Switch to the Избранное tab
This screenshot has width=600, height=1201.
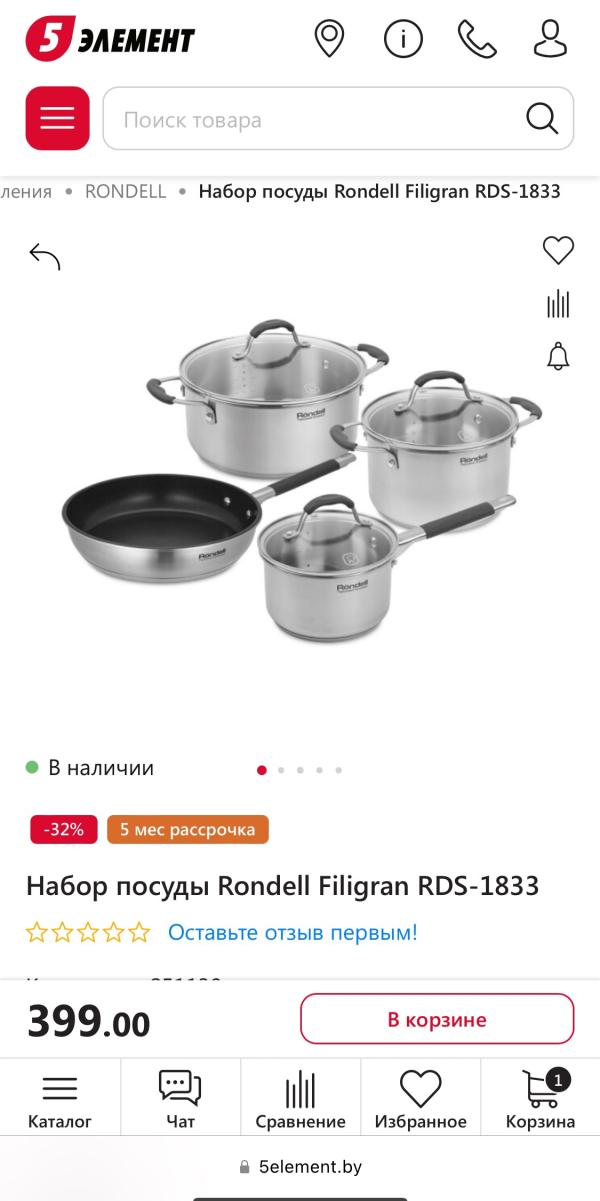420,1098
